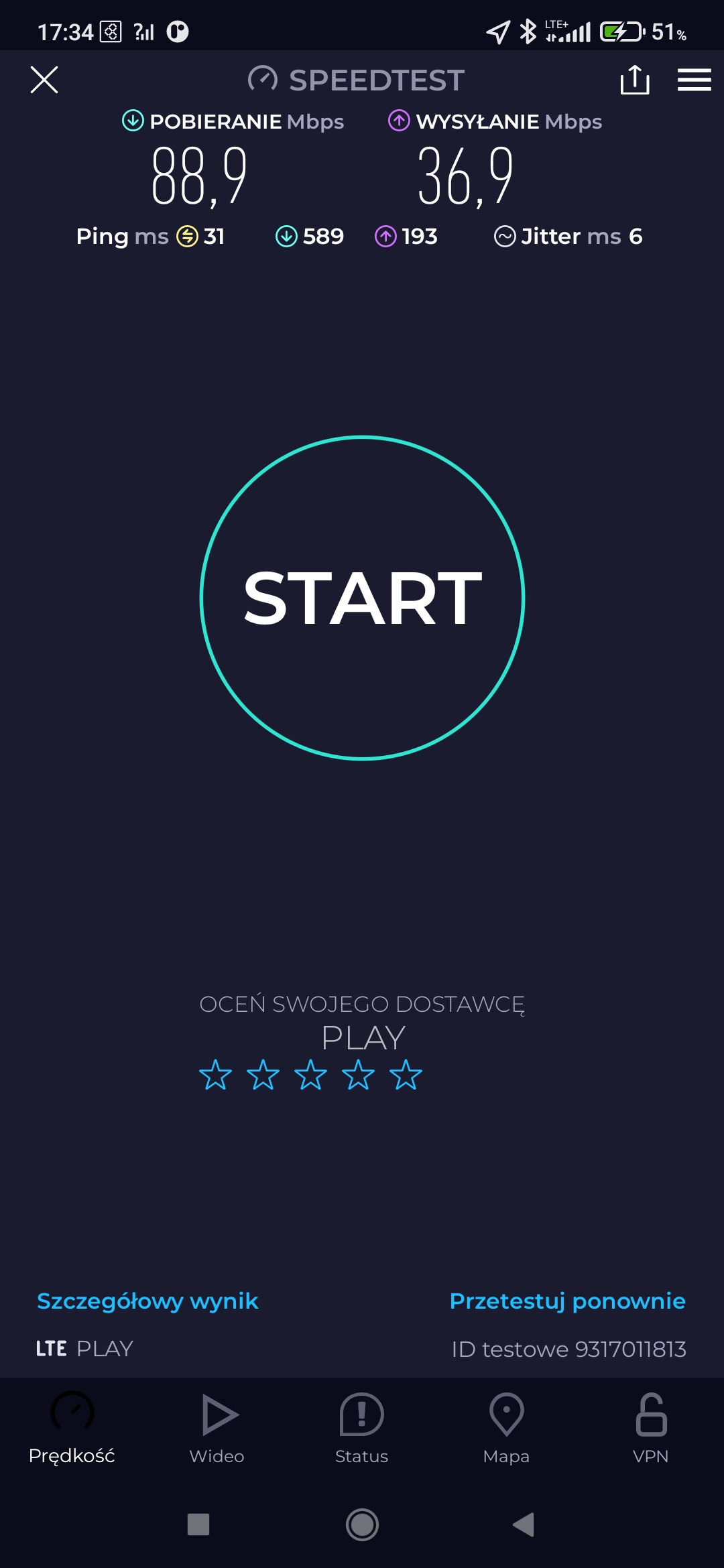The width and height of the screenshot is (724, 1568).
Task: Share the speed test result
Action: pos(634,80)
